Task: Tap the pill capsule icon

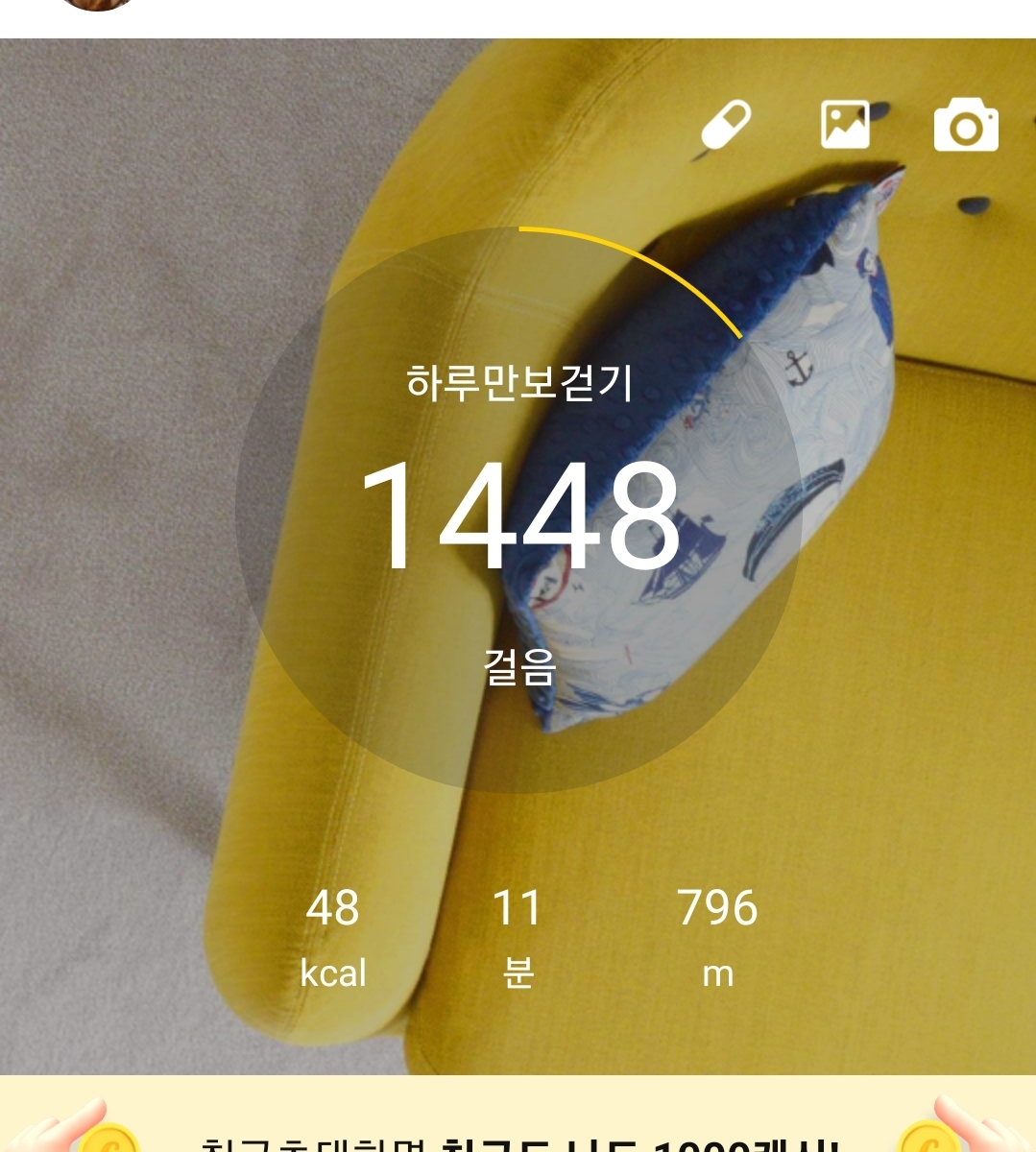Action: (726, 126)
